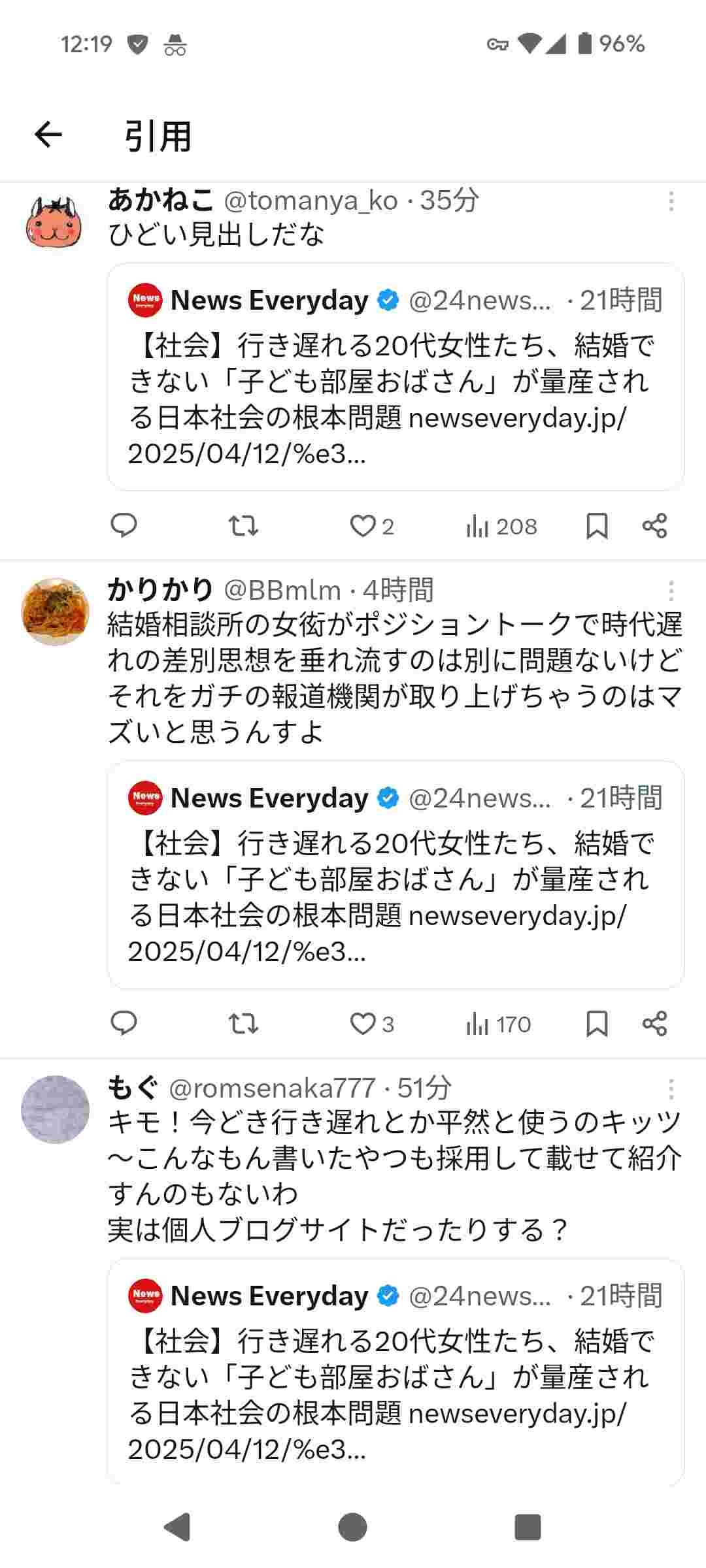The width and height of the screenshot is (706, 1568).
Task: Bookmark かりかり's post
Action: pos(596,1024)
